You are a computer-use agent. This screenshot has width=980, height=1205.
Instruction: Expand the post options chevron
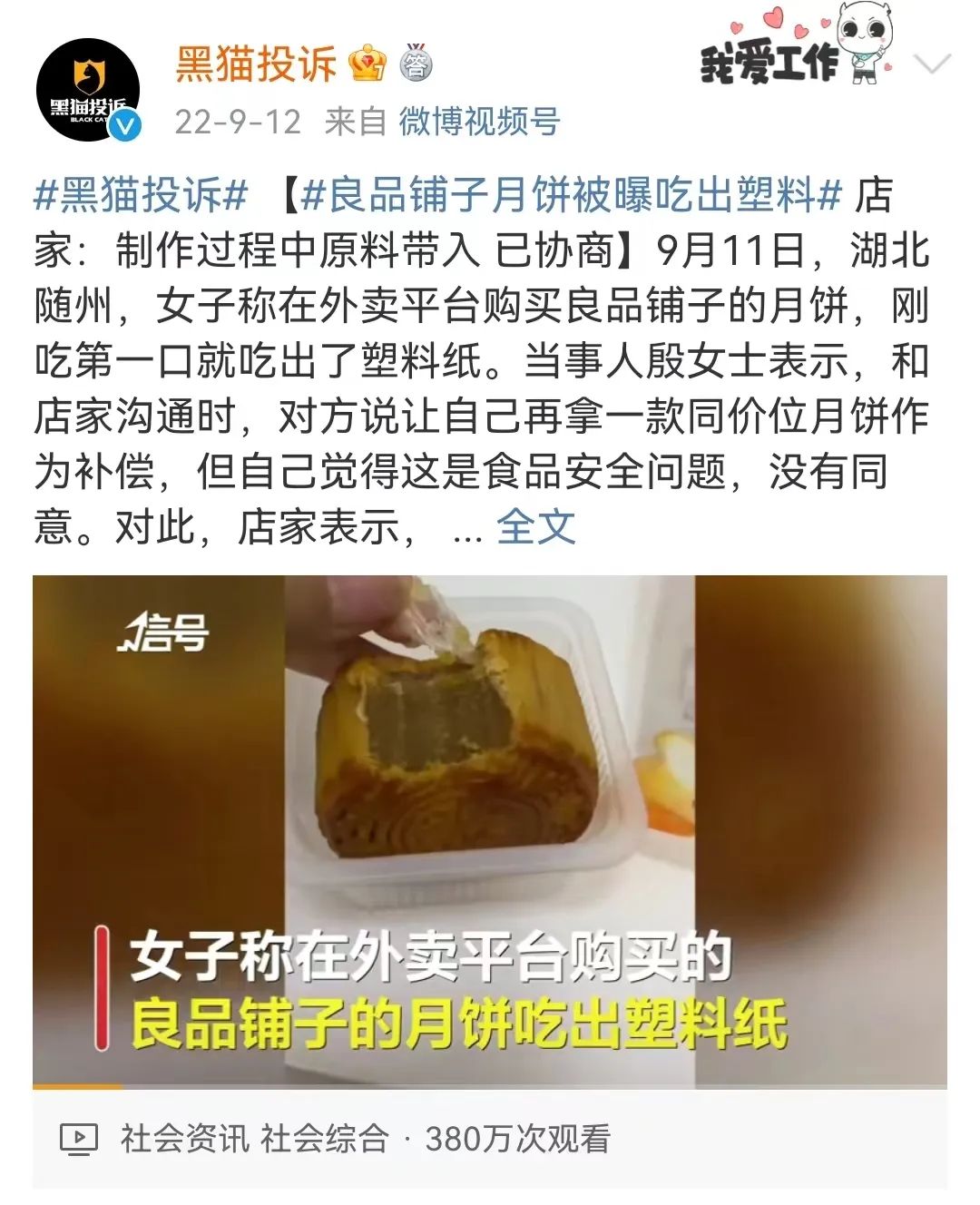point(932,64)
